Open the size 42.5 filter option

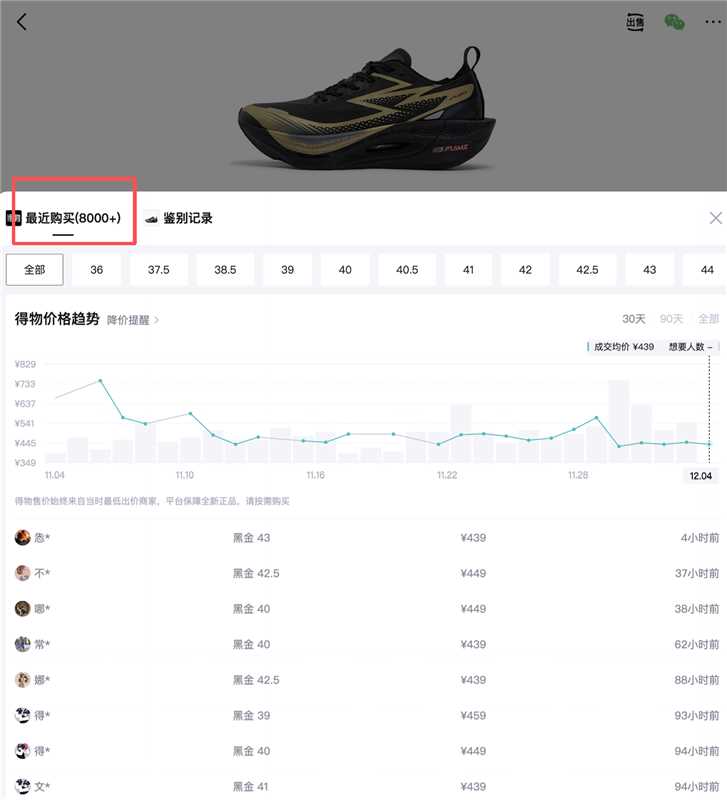586,270
